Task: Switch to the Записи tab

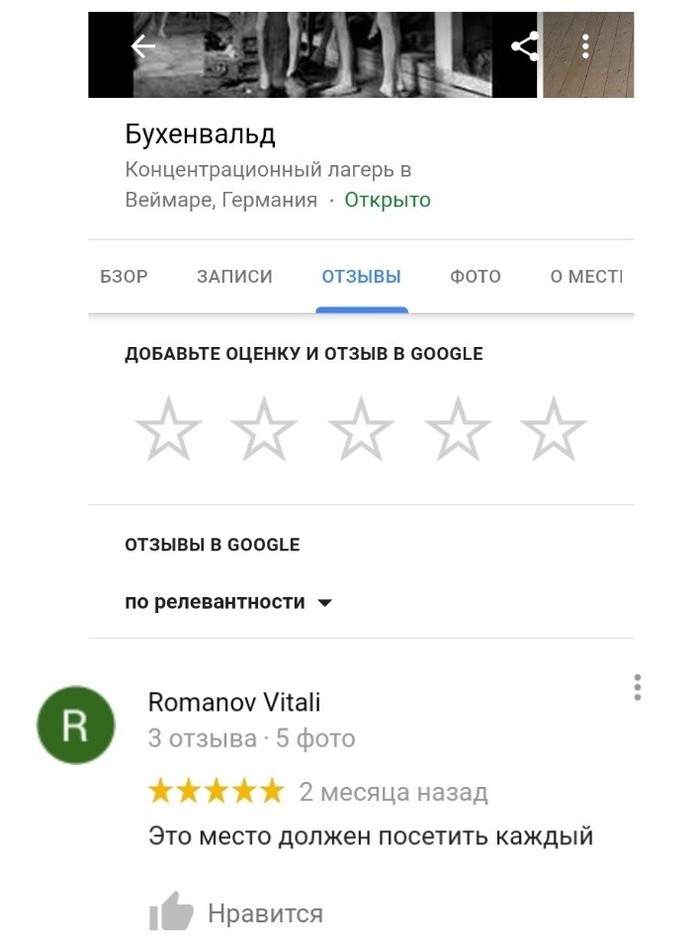Action: coord(234,277)
